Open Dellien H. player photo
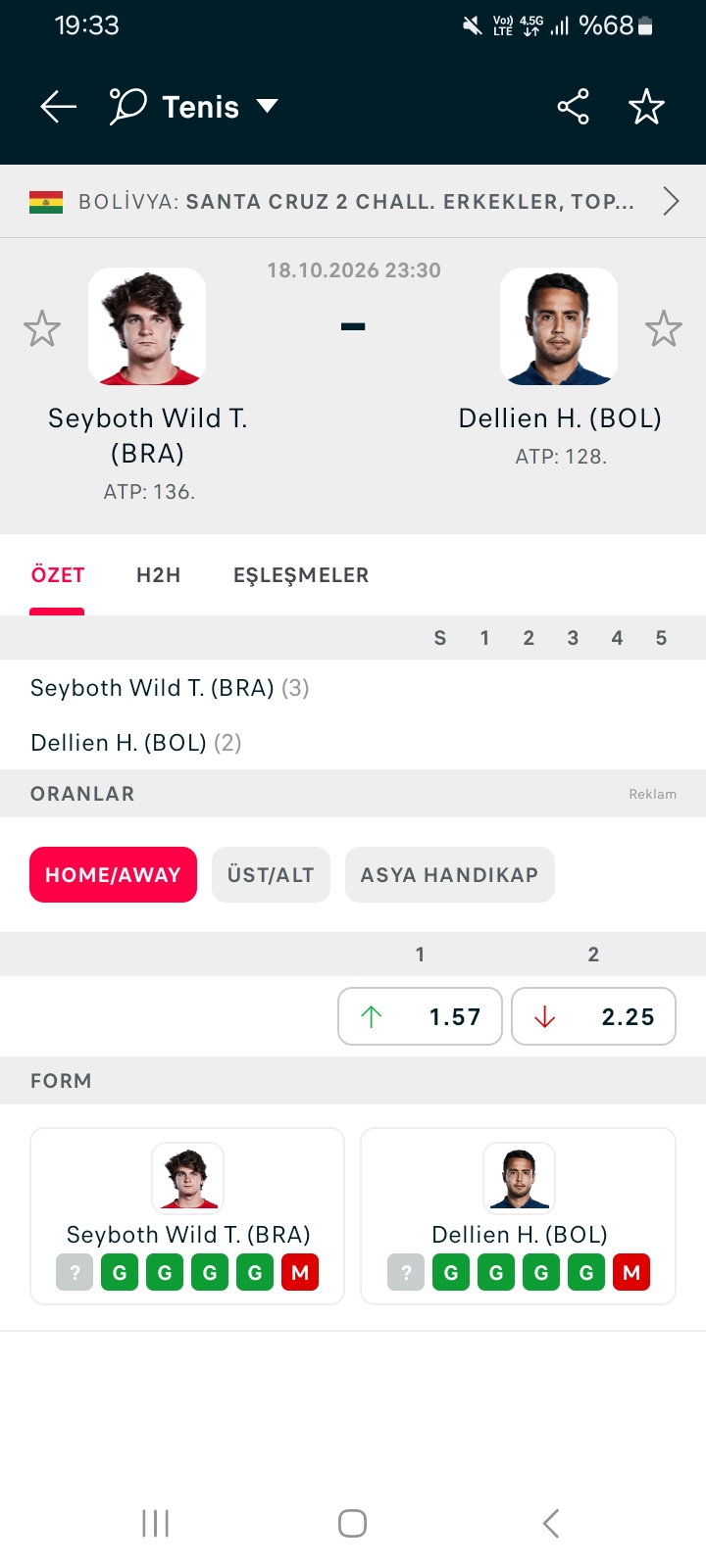 pyautogui.click(x=559, y=326)
